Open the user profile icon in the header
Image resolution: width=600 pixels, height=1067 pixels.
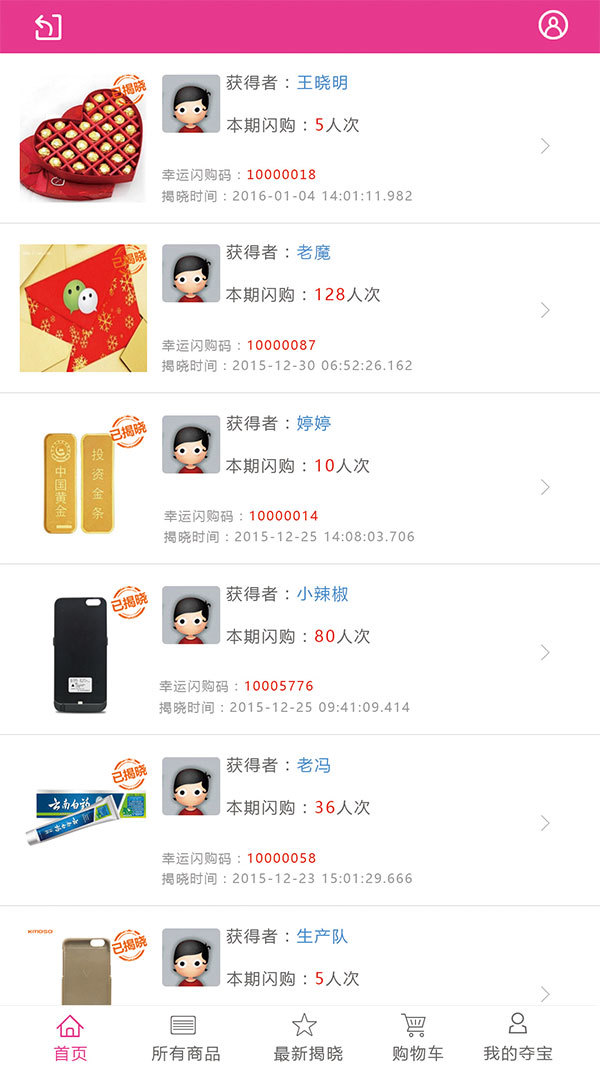click(x=552, y=26)
